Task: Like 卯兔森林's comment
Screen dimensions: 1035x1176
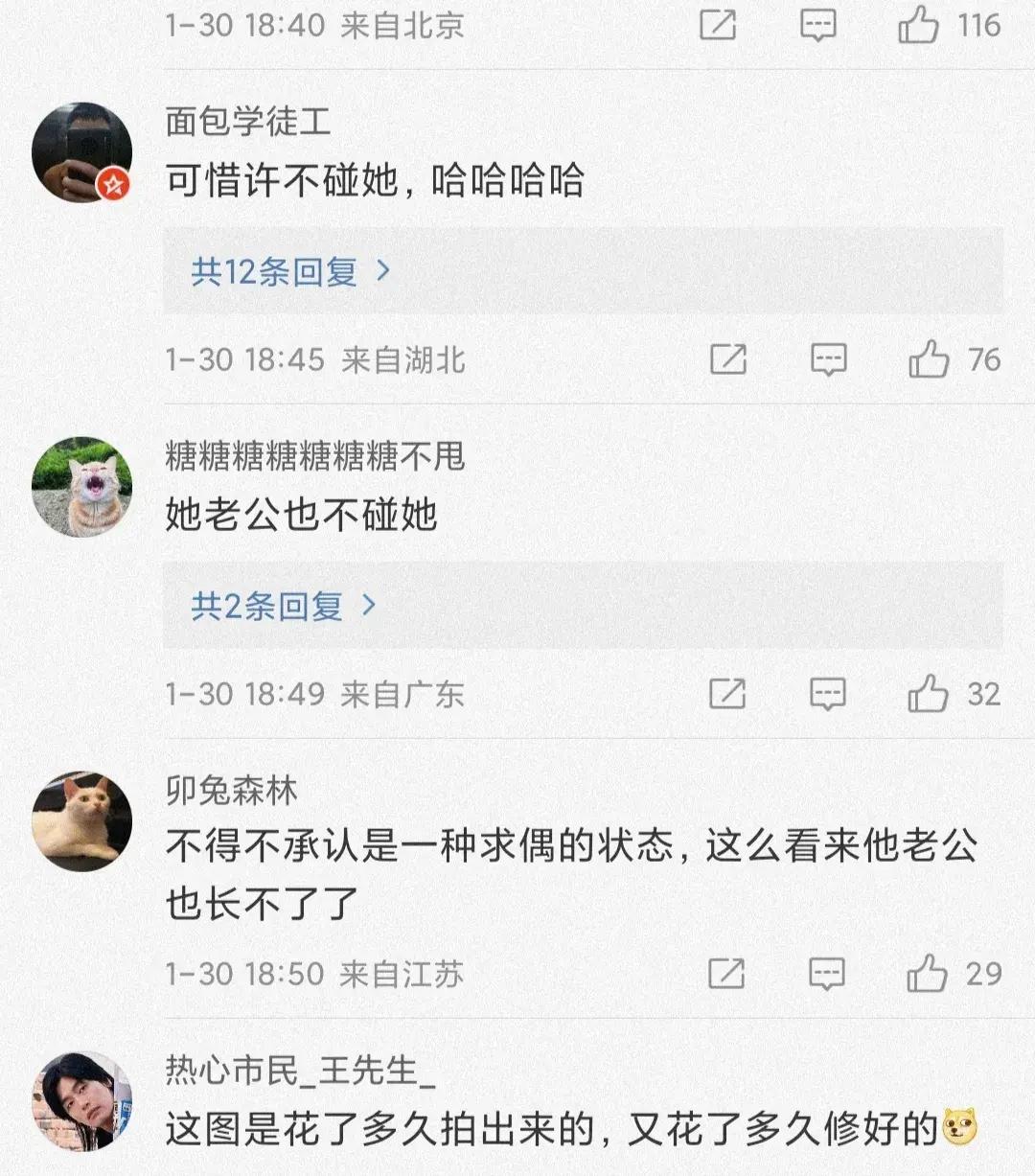Action: pyautogui.click(x=926, y=974)
